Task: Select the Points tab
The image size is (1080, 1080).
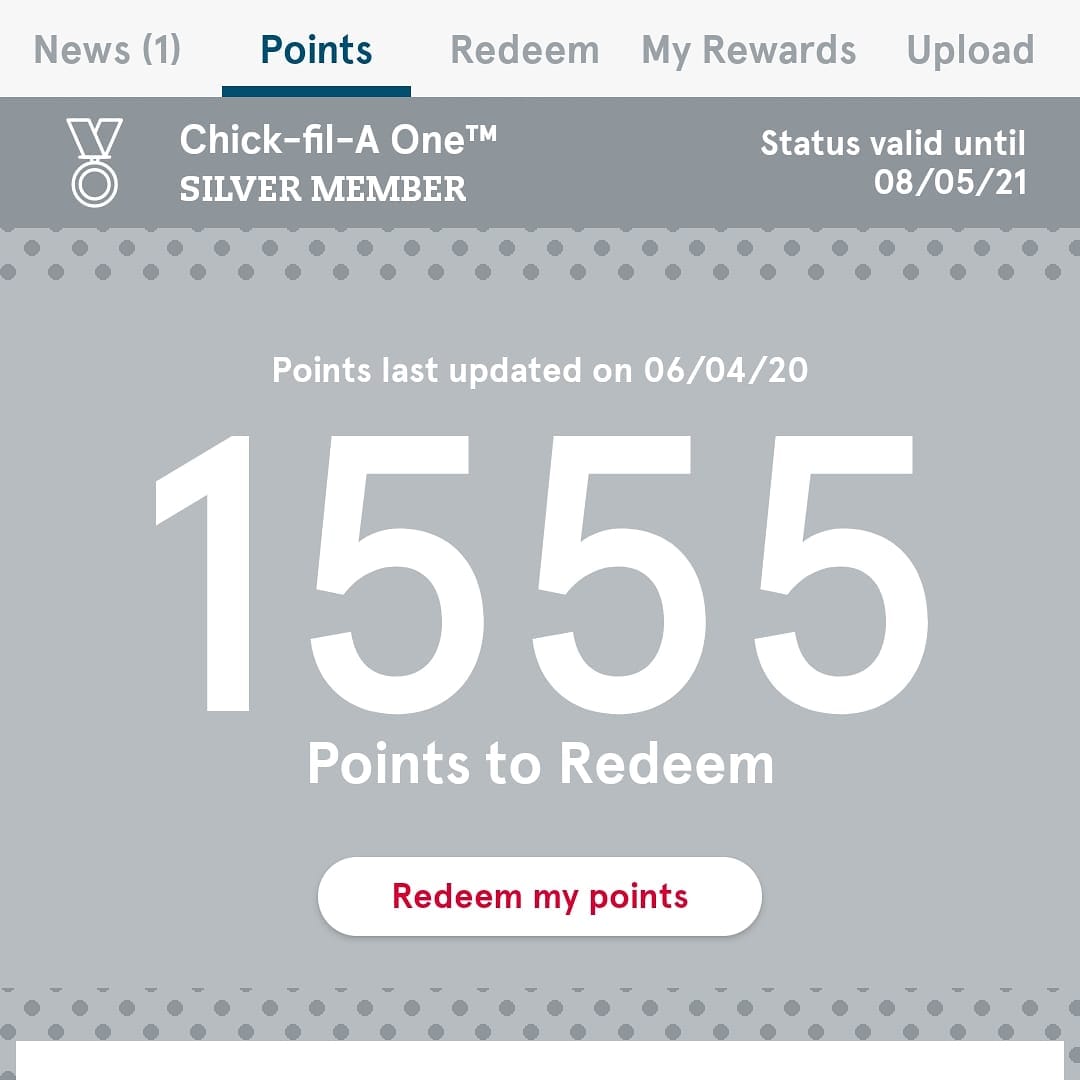Action: tap(316, 50)
